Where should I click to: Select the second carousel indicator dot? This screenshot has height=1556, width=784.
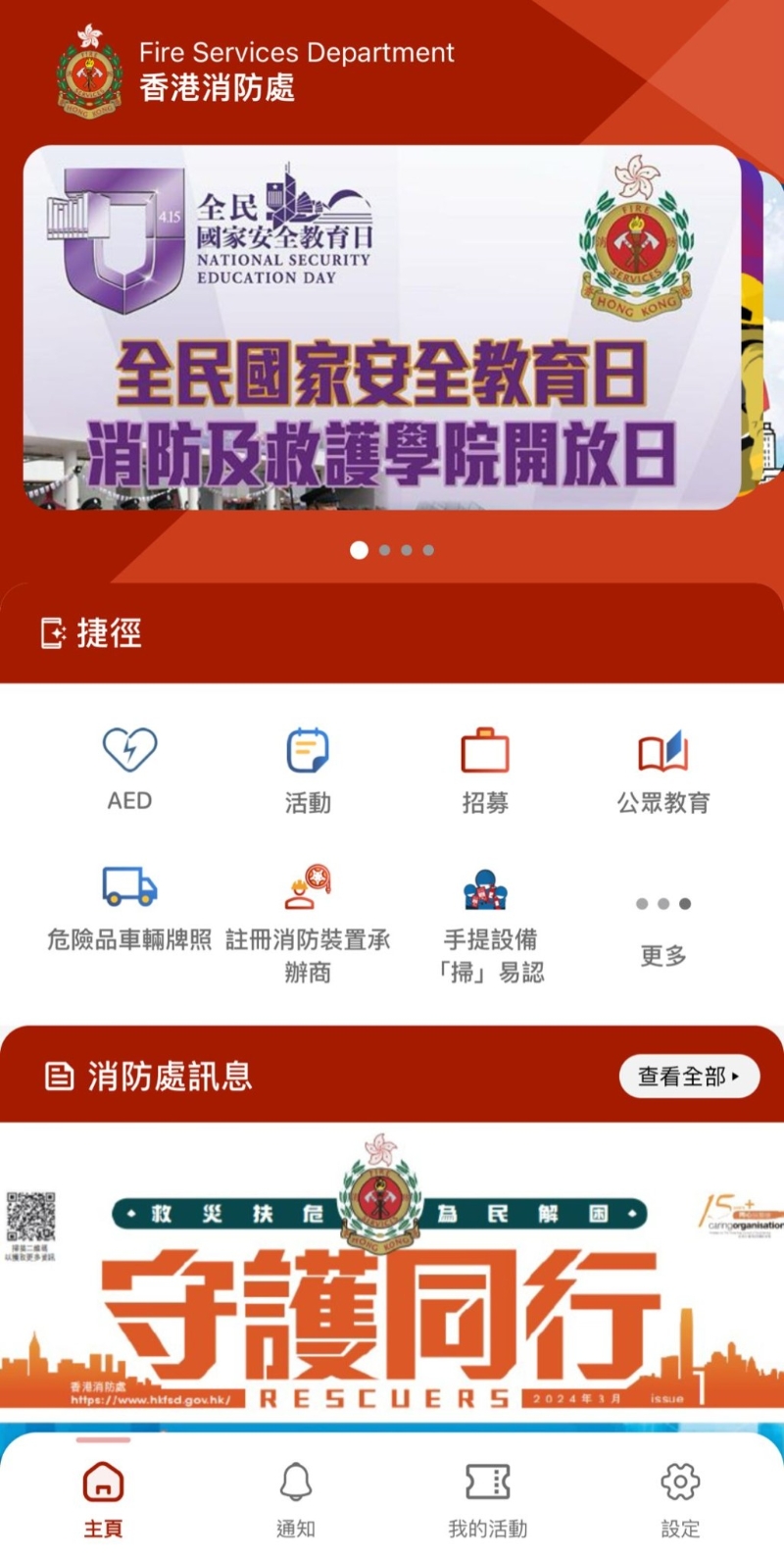(383, 550)
